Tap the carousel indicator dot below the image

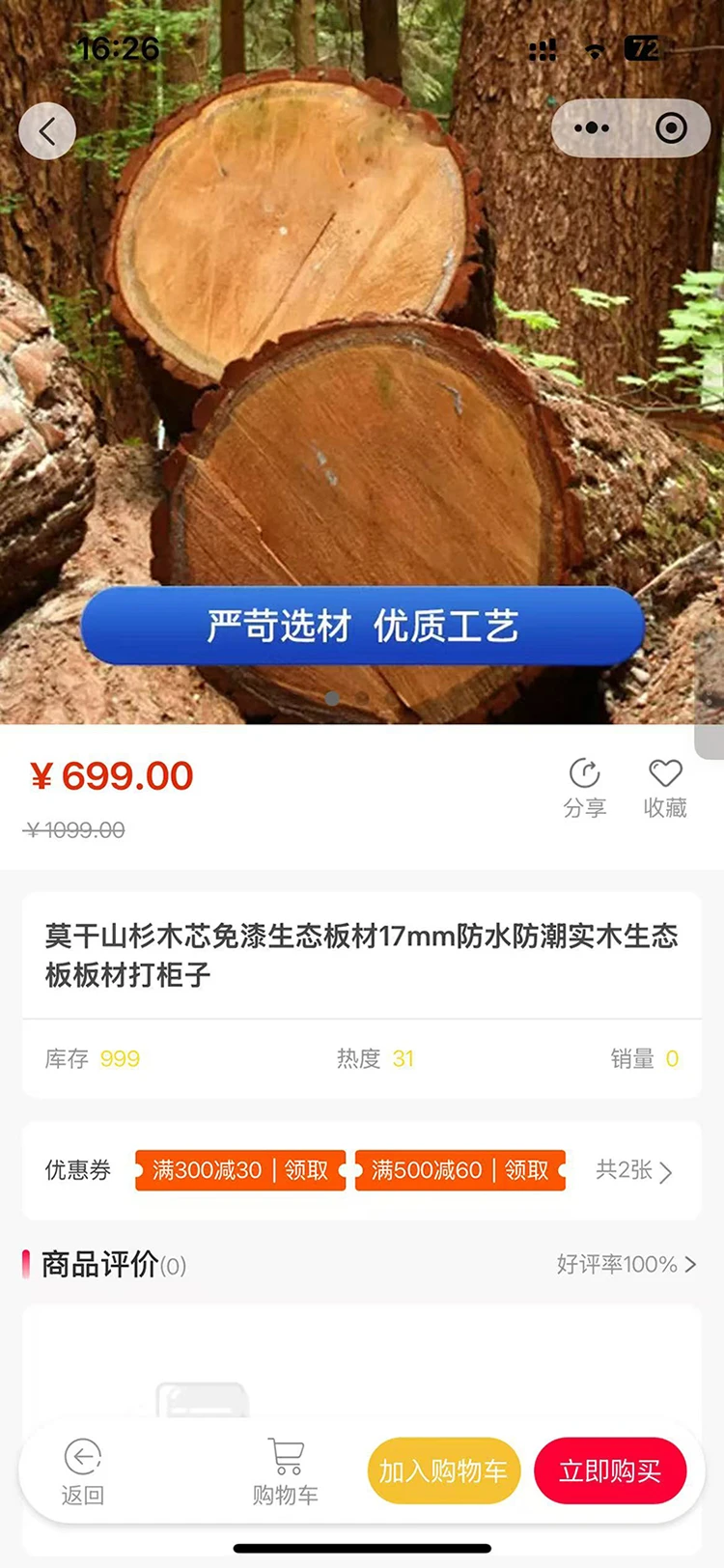point(332,699)
